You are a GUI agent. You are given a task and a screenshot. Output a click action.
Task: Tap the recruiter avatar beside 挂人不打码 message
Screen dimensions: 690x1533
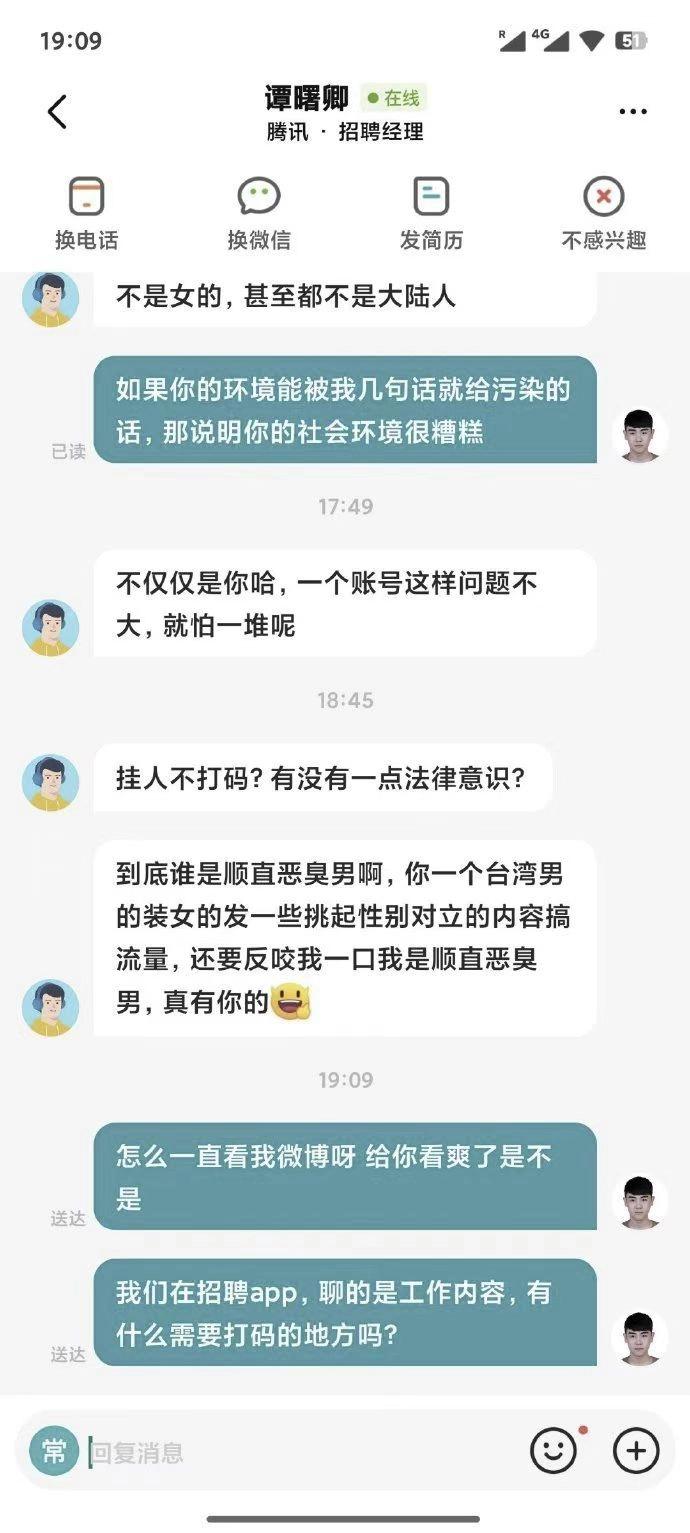(50, 782)
